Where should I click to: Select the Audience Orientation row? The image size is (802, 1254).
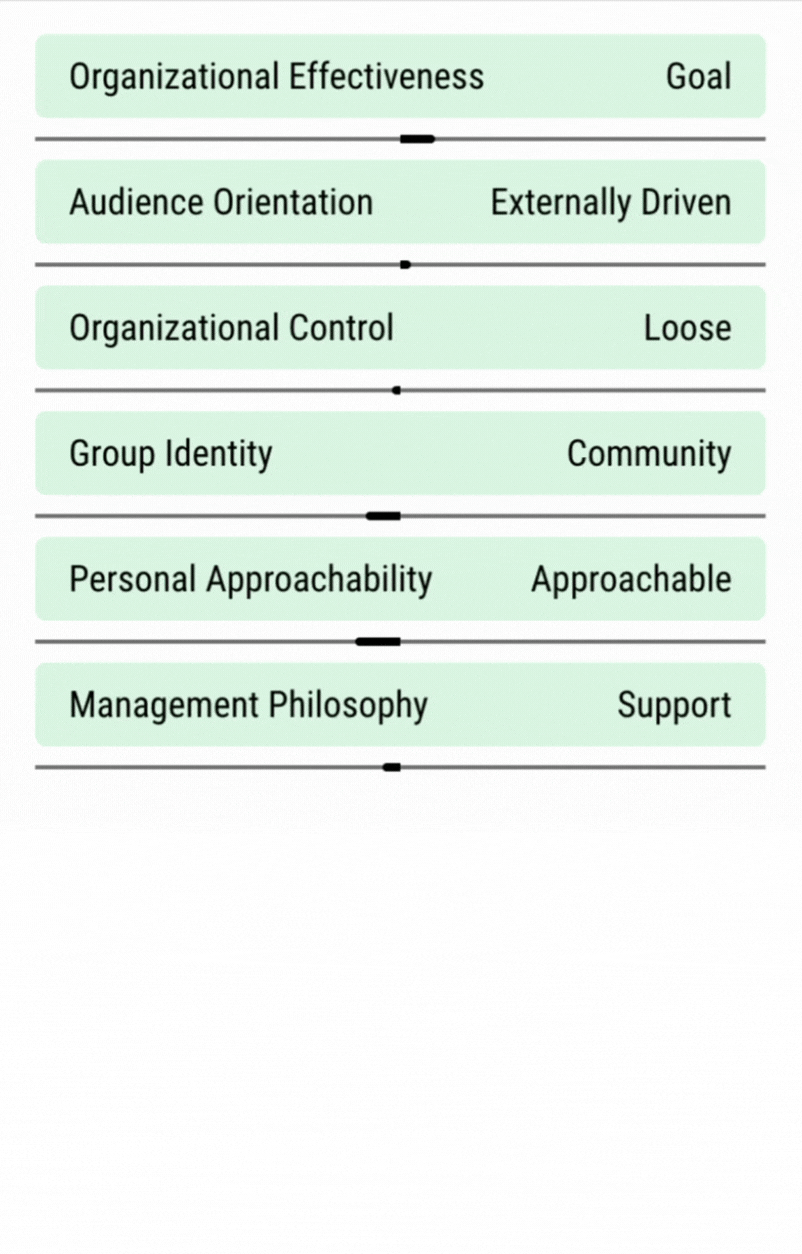tap(400, 203)
